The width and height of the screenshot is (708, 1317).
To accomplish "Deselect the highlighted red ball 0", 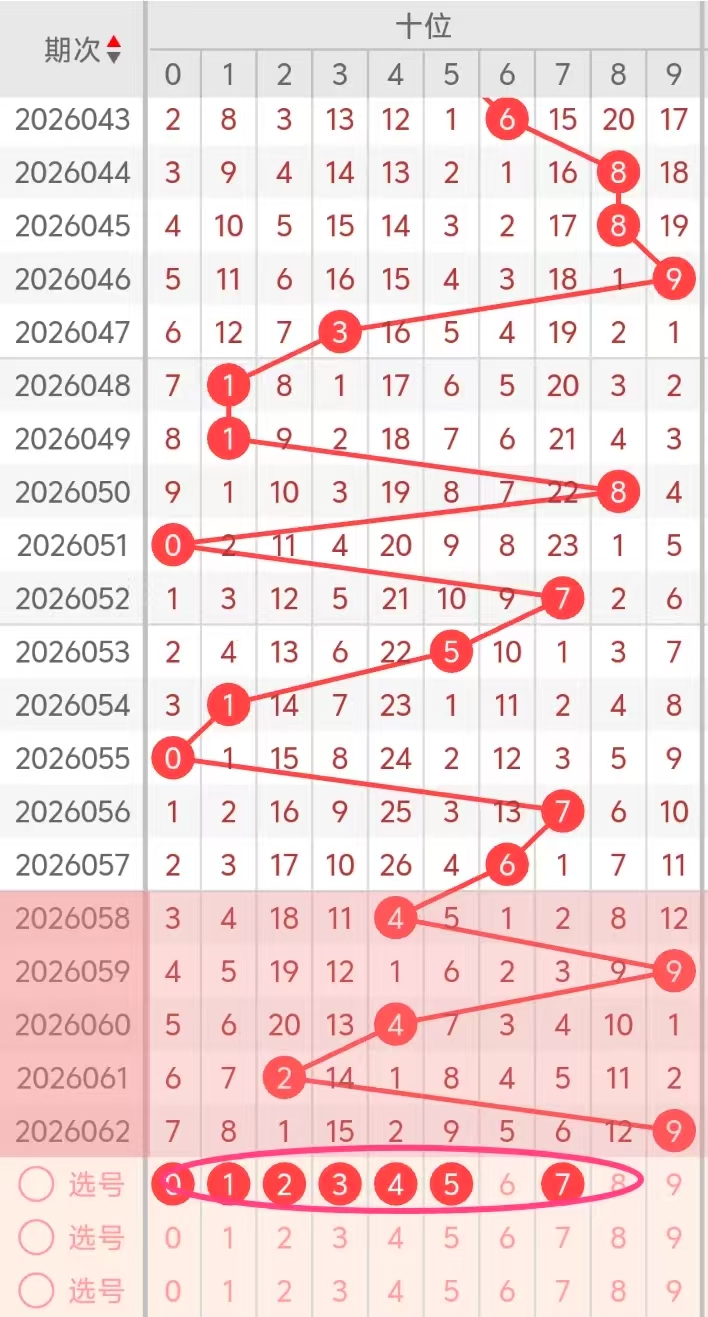I will click(x=173, y=1185).
